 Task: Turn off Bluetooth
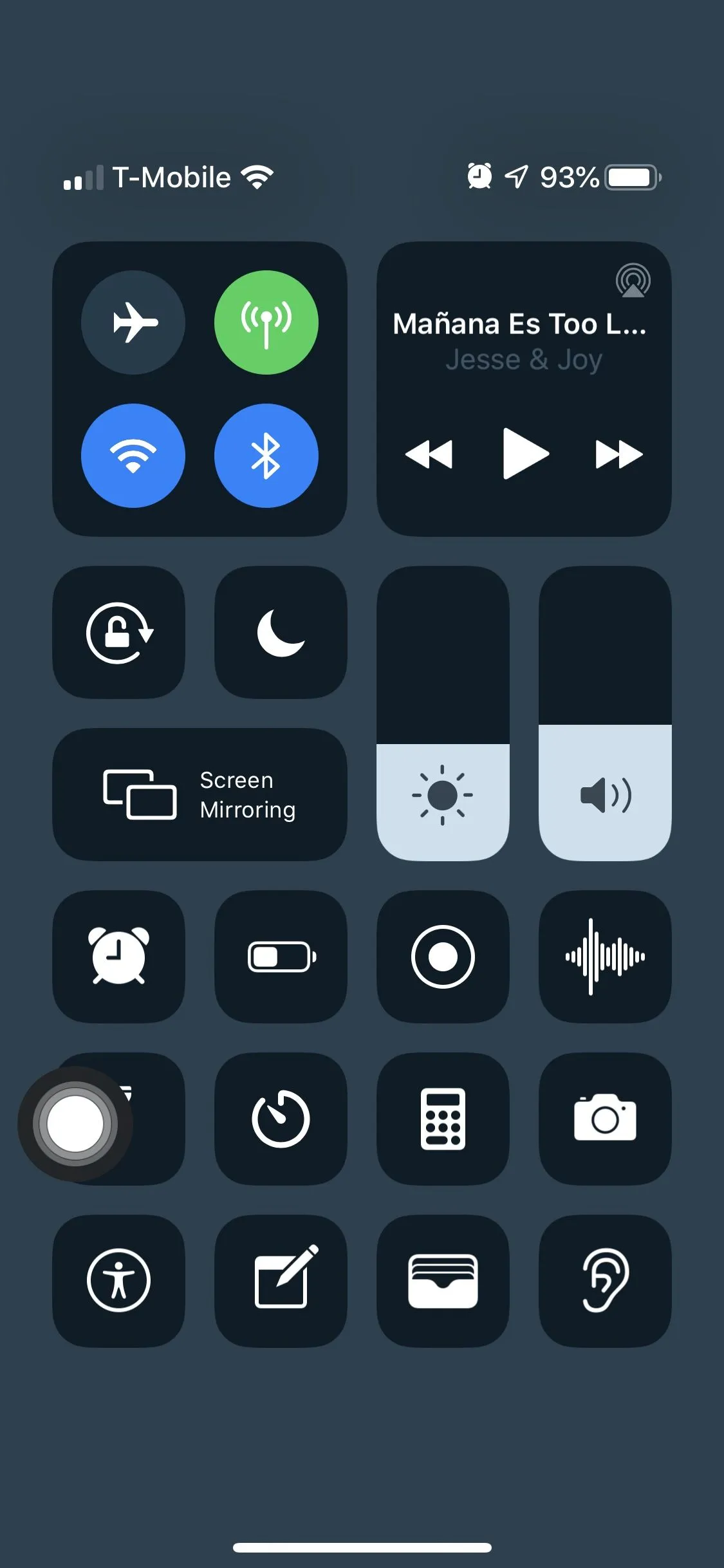point(266,456)
